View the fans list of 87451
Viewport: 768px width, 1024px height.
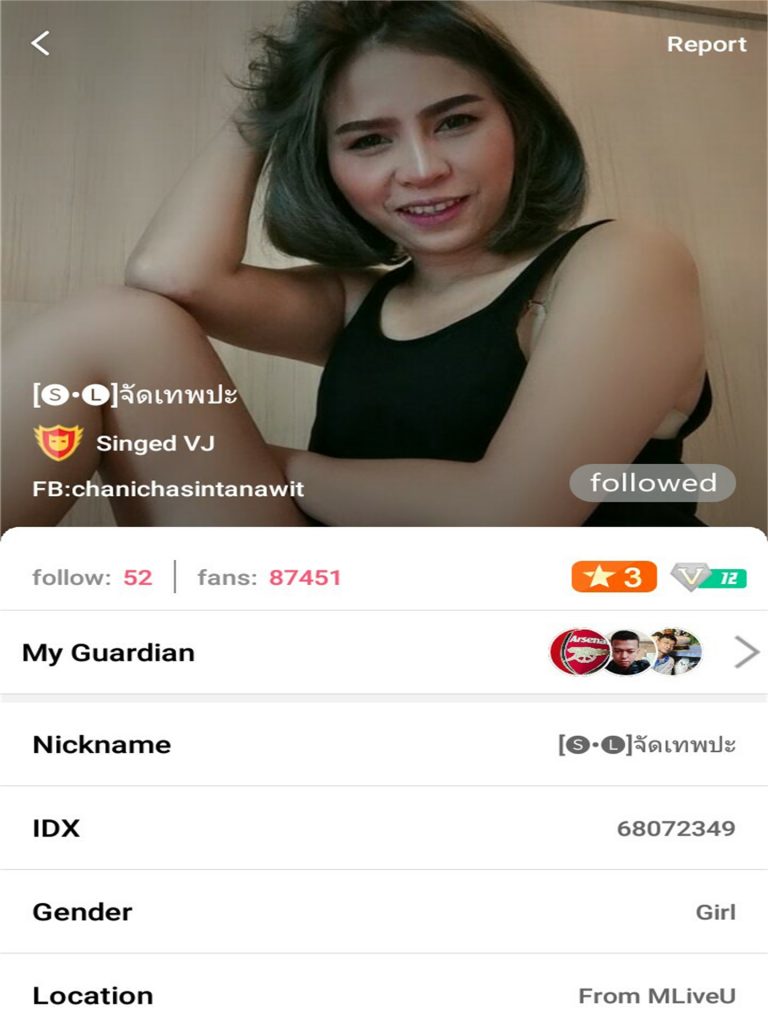[x=269, y=577]
